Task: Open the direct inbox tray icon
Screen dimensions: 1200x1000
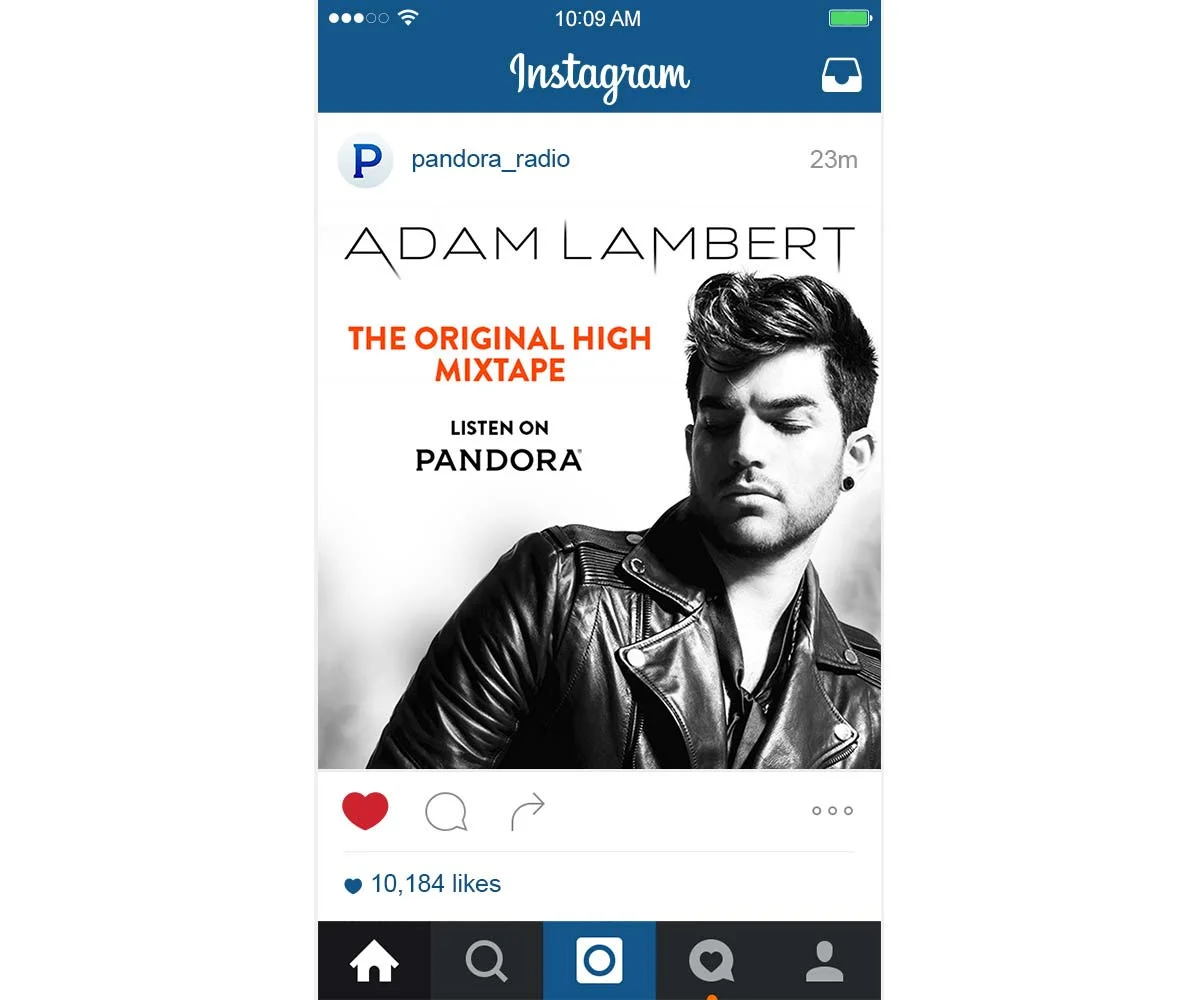Action: [841, 75]
